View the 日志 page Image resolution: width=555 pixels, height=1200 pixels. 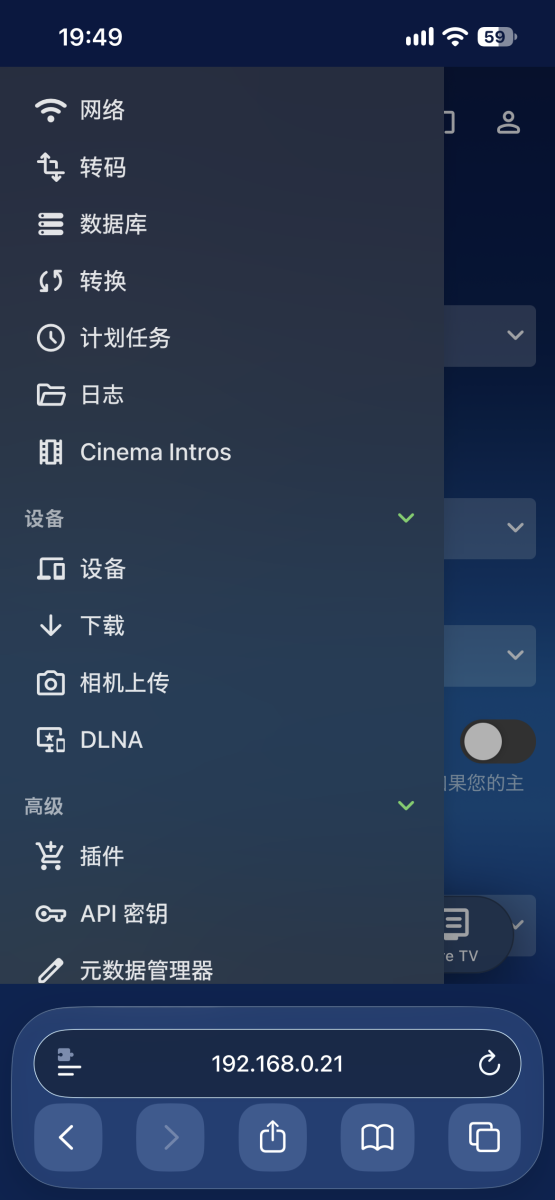(x=222, y=395)
